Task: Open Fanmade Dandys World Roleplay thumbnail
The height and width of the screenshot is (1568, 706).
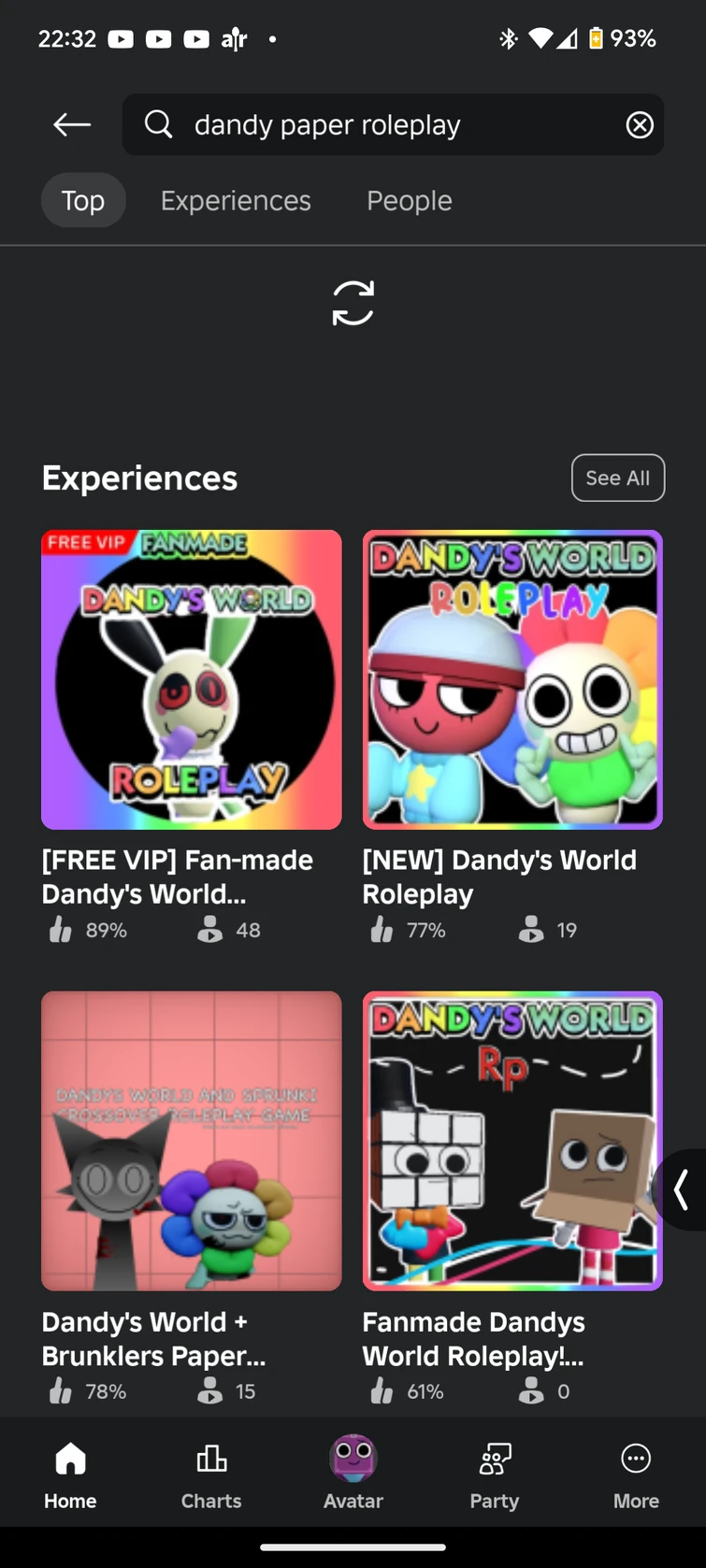Action: [x=512, y=1141]
